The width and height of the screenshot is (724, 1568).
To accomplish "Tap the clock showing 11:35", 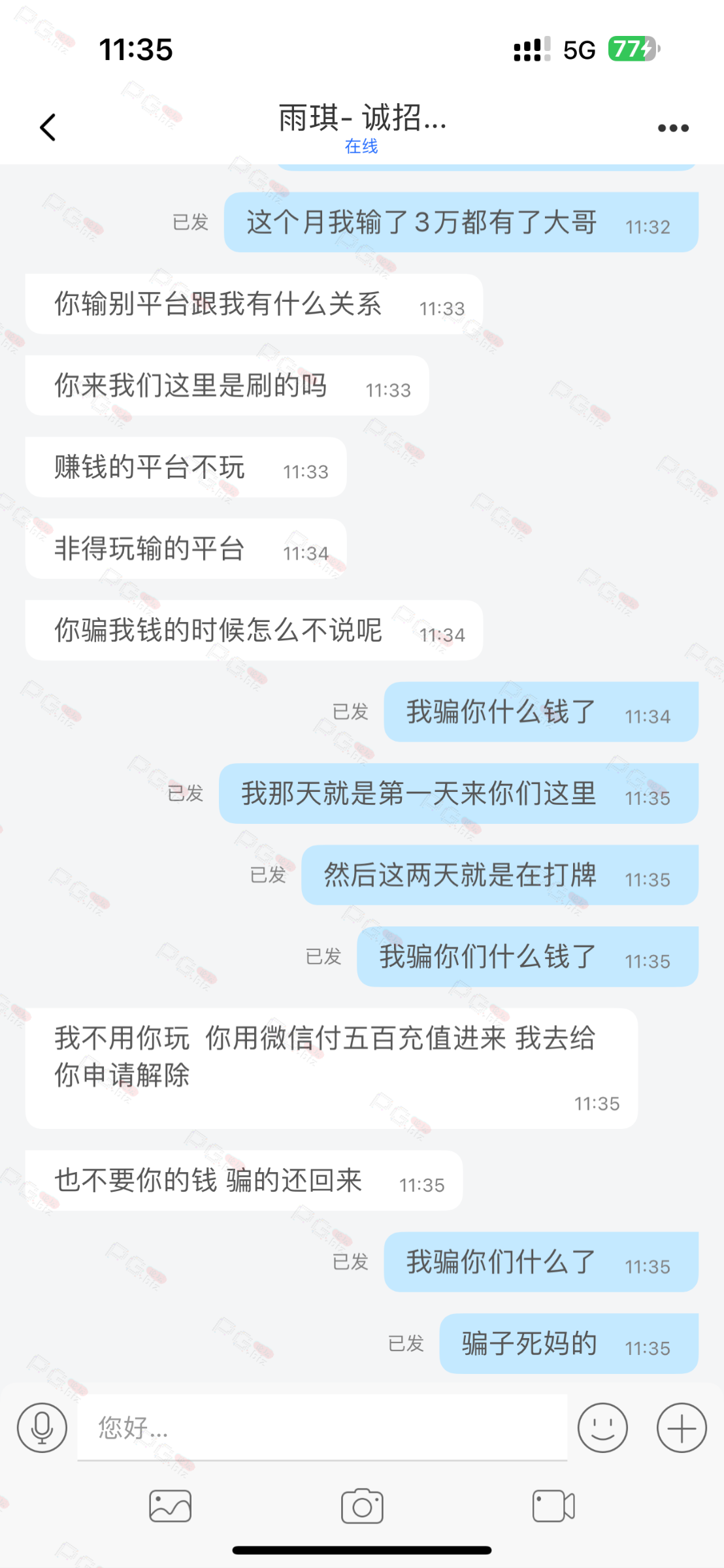I will (x=135, y=49).
